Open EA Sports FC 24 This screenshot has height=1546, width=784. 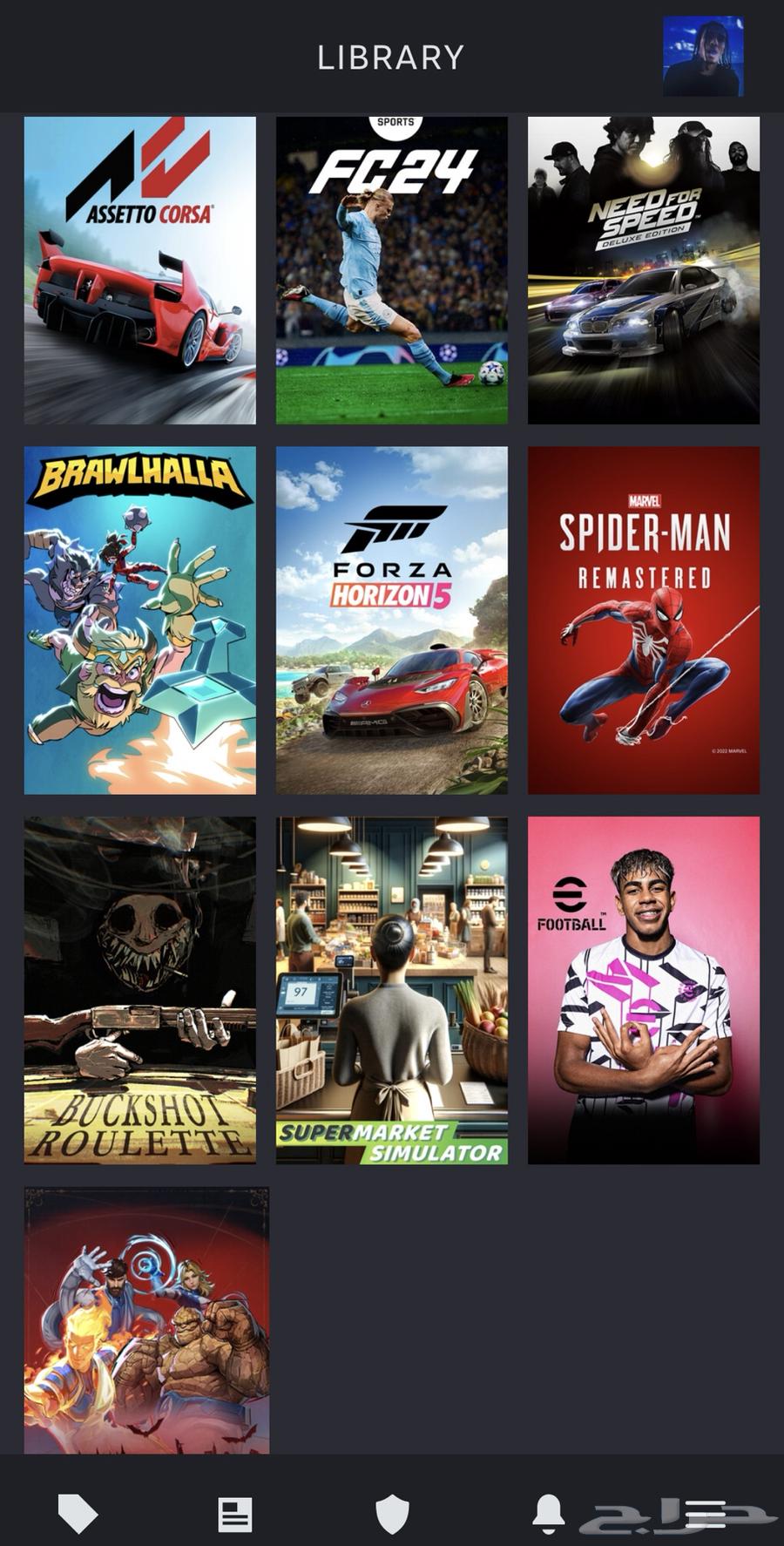point(391,270)
